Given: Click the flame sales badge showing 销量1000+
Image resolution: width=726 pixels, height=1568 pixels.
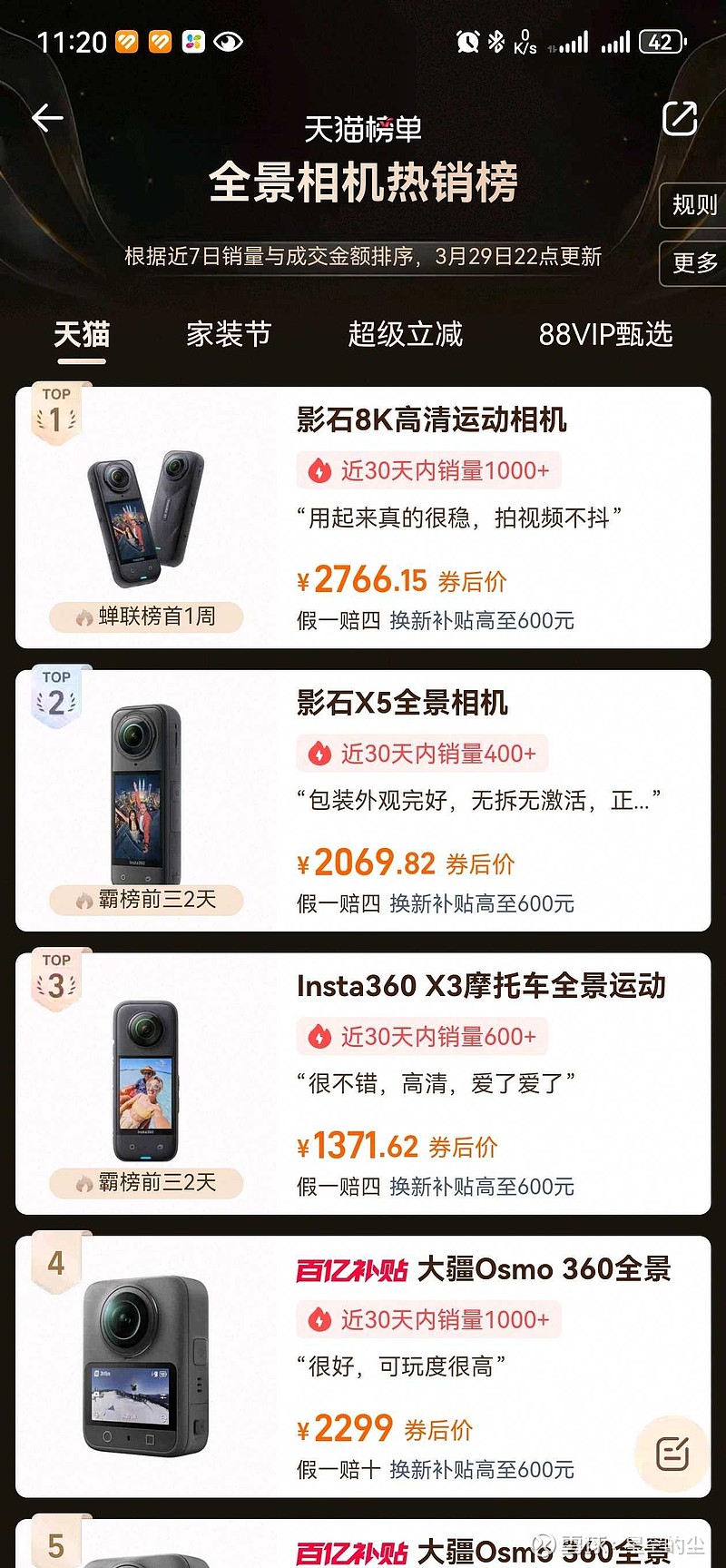Looking at the screenshot, I should tap(427, 470).
